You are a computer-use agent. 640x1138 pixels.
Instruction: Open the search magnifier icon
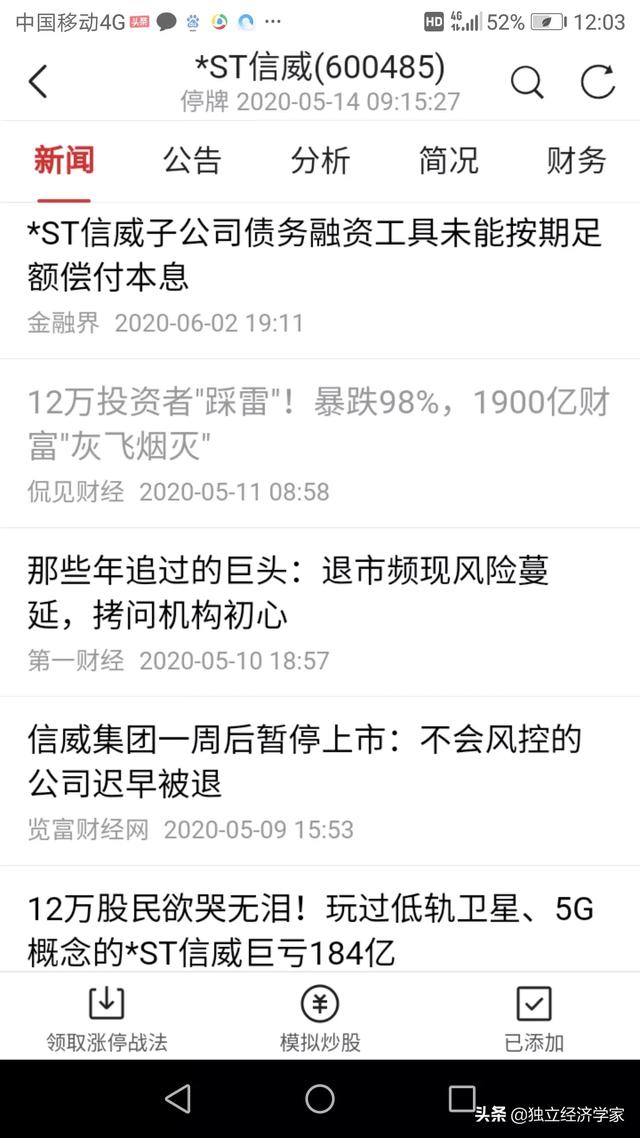[527, 82]
